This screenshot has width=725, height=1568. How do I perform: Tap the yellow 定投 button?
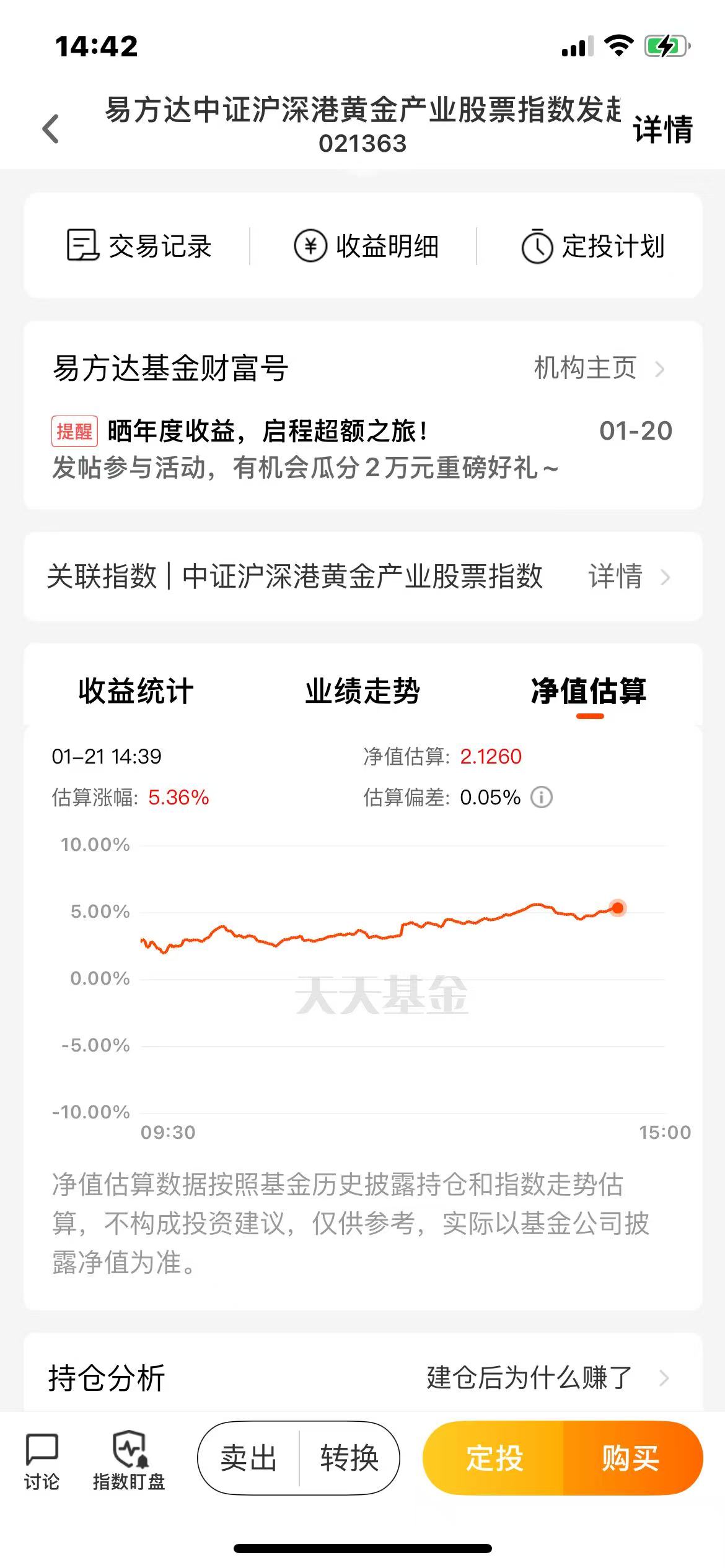tap(494, 1458)
